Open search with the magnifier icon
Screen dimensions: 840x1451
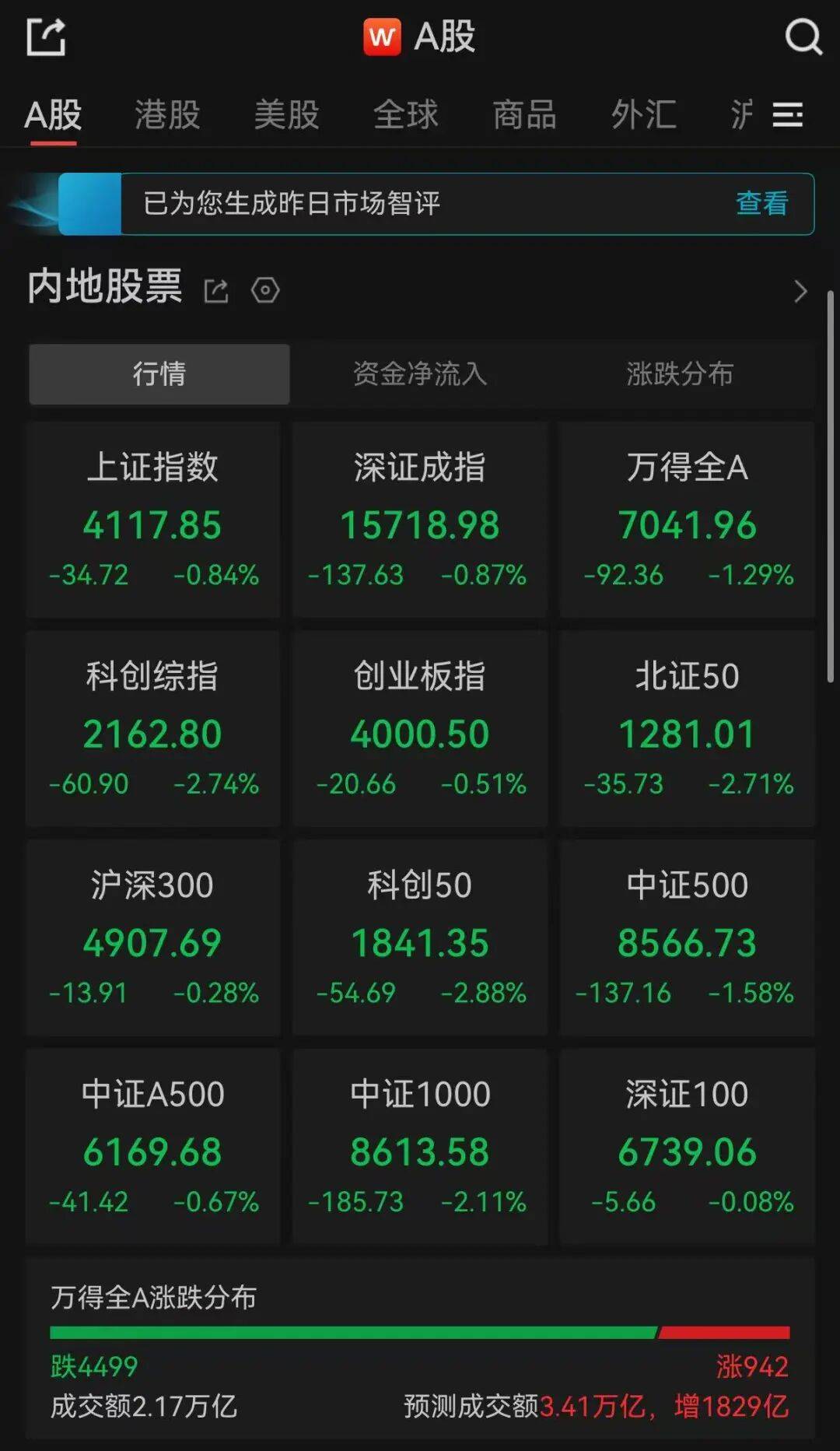(803, 37)
